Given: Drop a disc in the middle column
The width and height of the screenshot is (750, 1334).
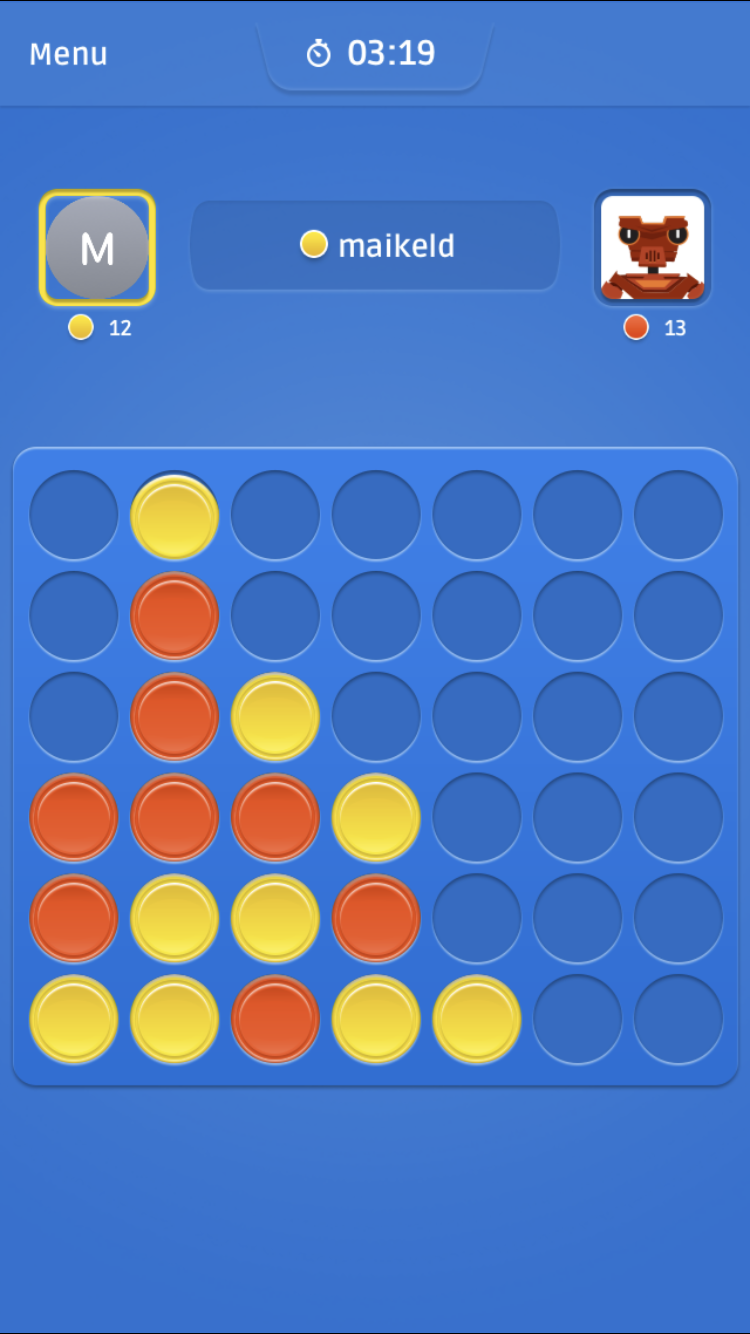Looking at the screenshot, I should click(x=376, y=515).
